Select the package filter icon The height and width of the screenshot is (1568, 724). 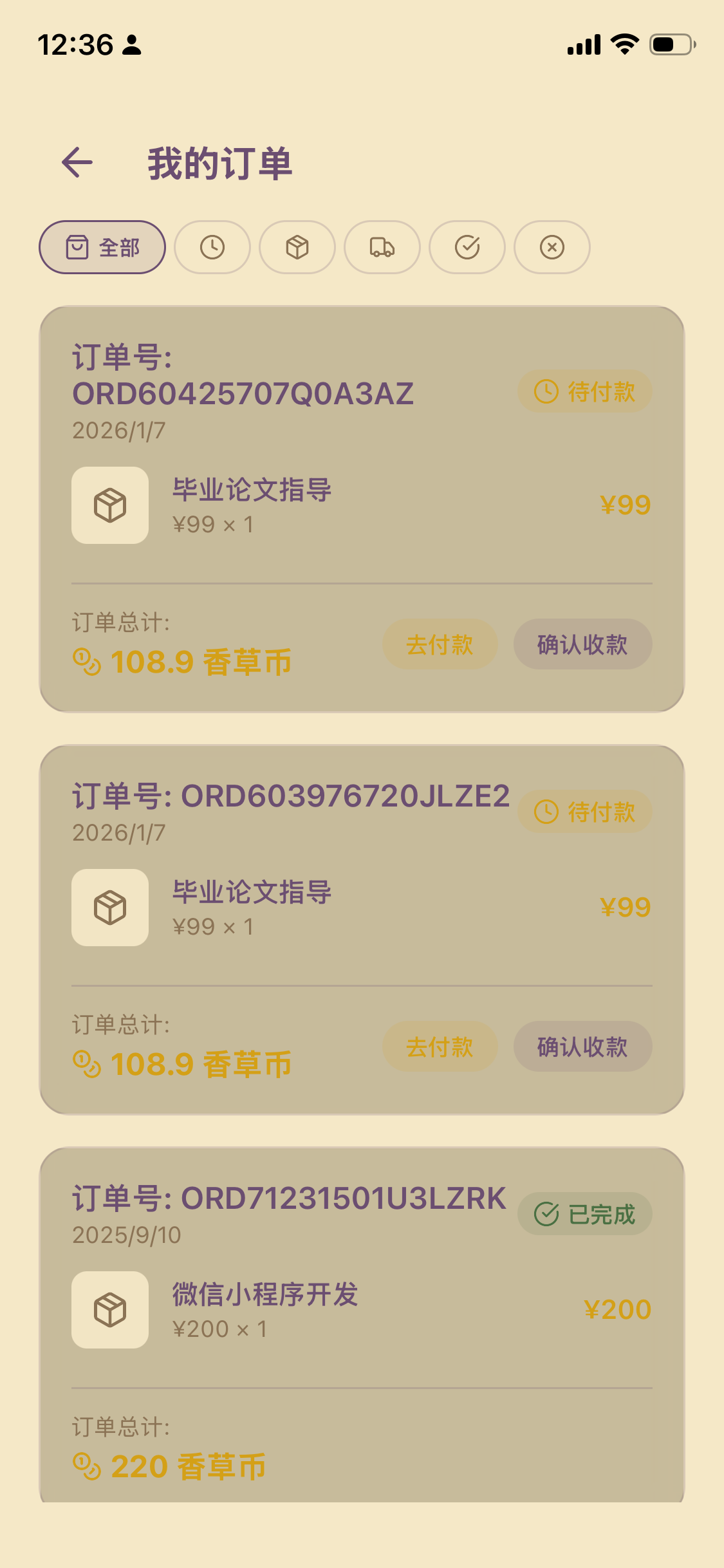tap(297, 247)
